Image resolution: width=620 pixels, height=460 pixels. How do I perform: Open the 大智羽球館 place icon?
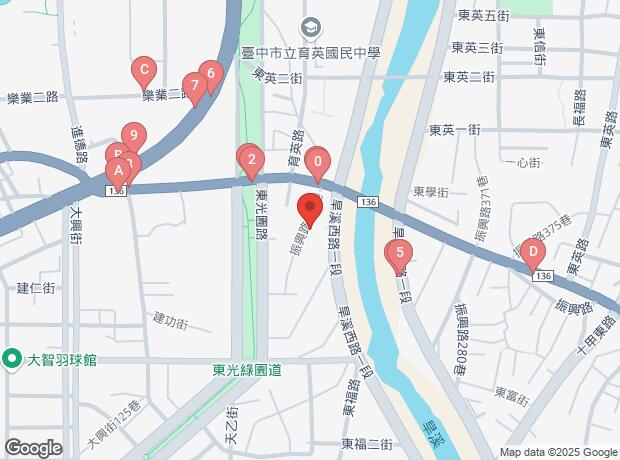point(12,357)
